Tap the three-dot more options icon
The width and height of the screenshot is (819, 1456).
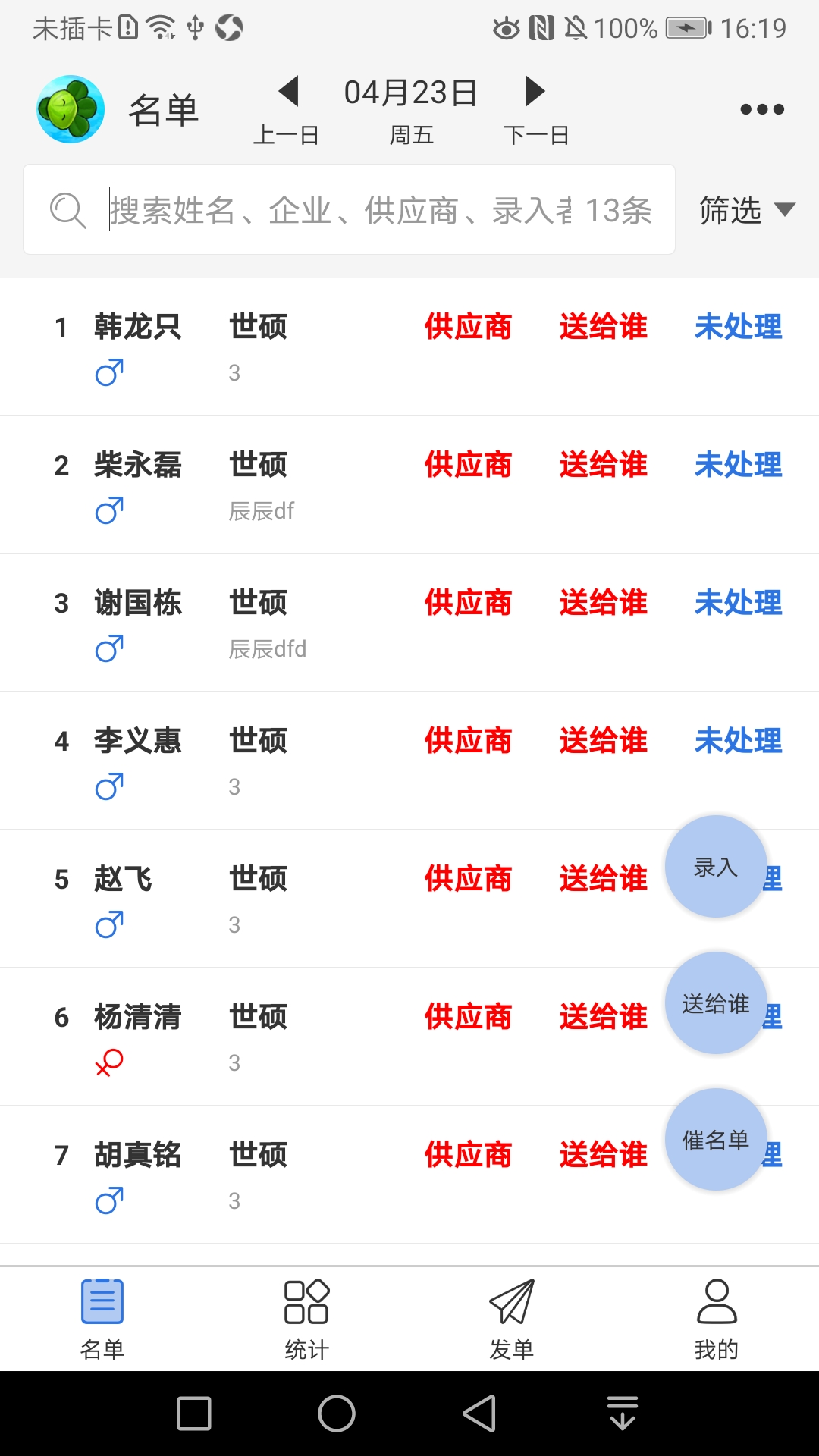(x=761, y=108)
